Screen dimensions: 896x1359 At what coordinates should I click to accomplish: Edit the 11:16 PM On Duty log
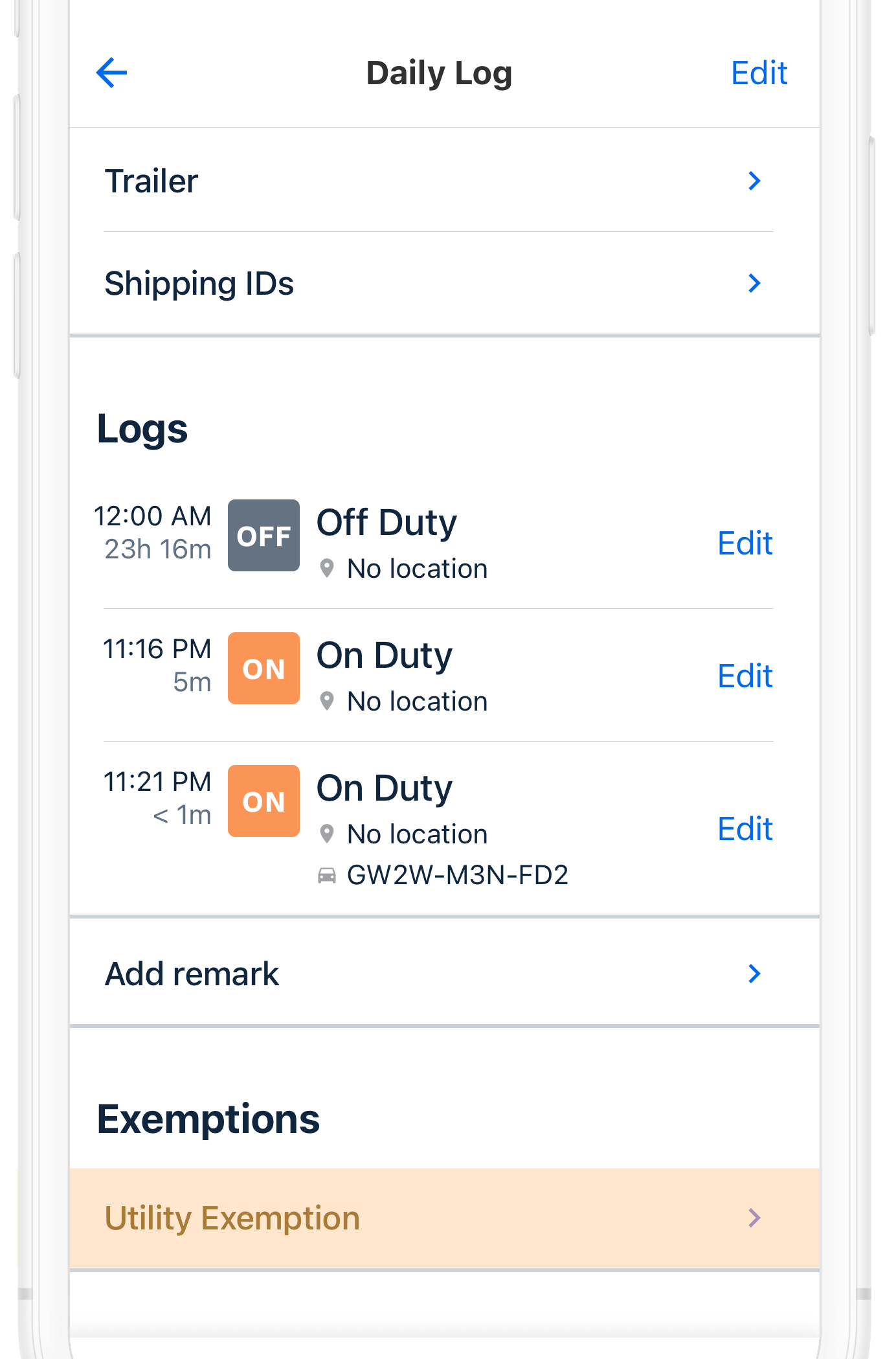click(x=745, y=676)
